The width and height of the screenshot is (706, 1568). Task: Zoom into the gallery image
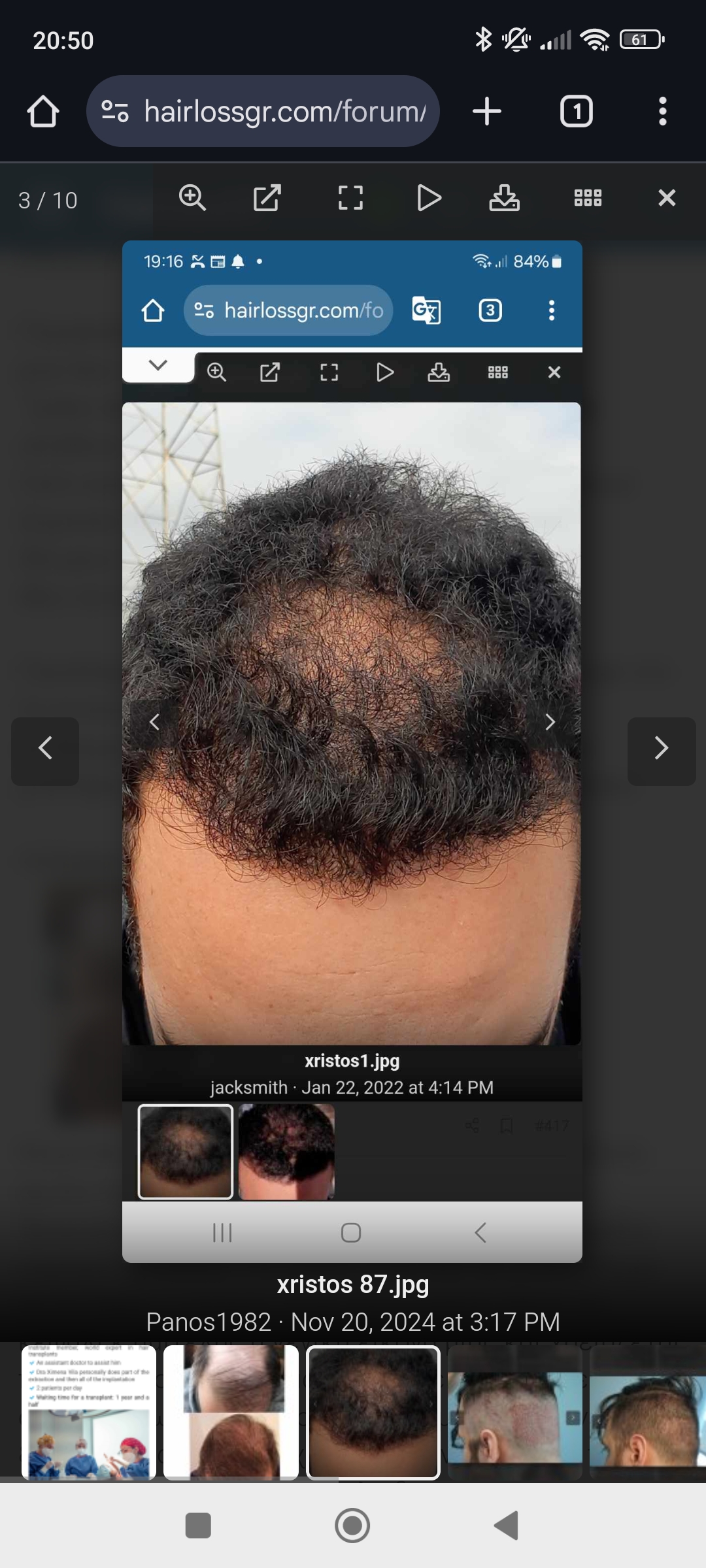click(x=192, y=198)
